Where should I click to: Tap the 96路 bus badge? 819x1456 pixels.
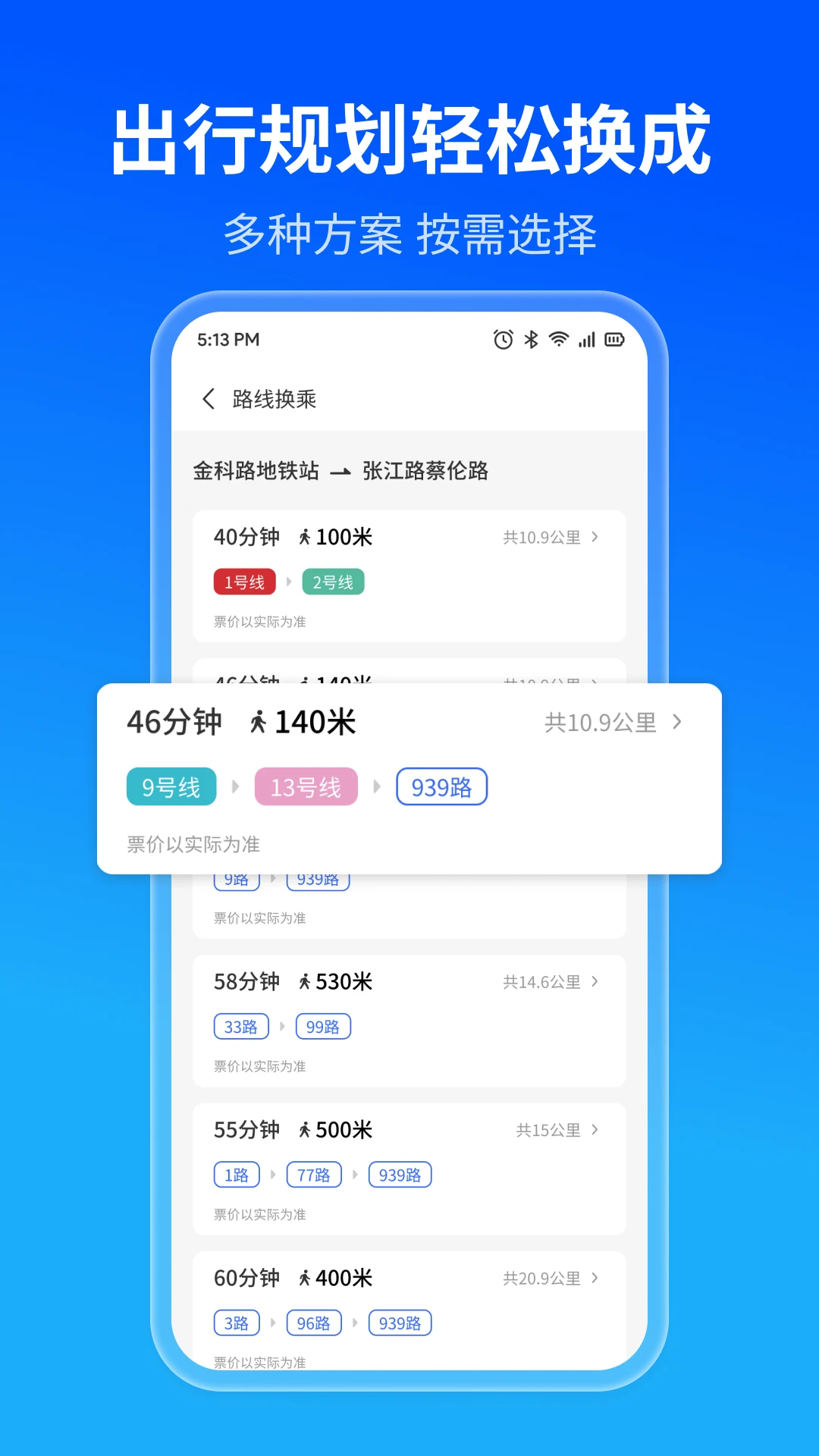[314, 1323]
